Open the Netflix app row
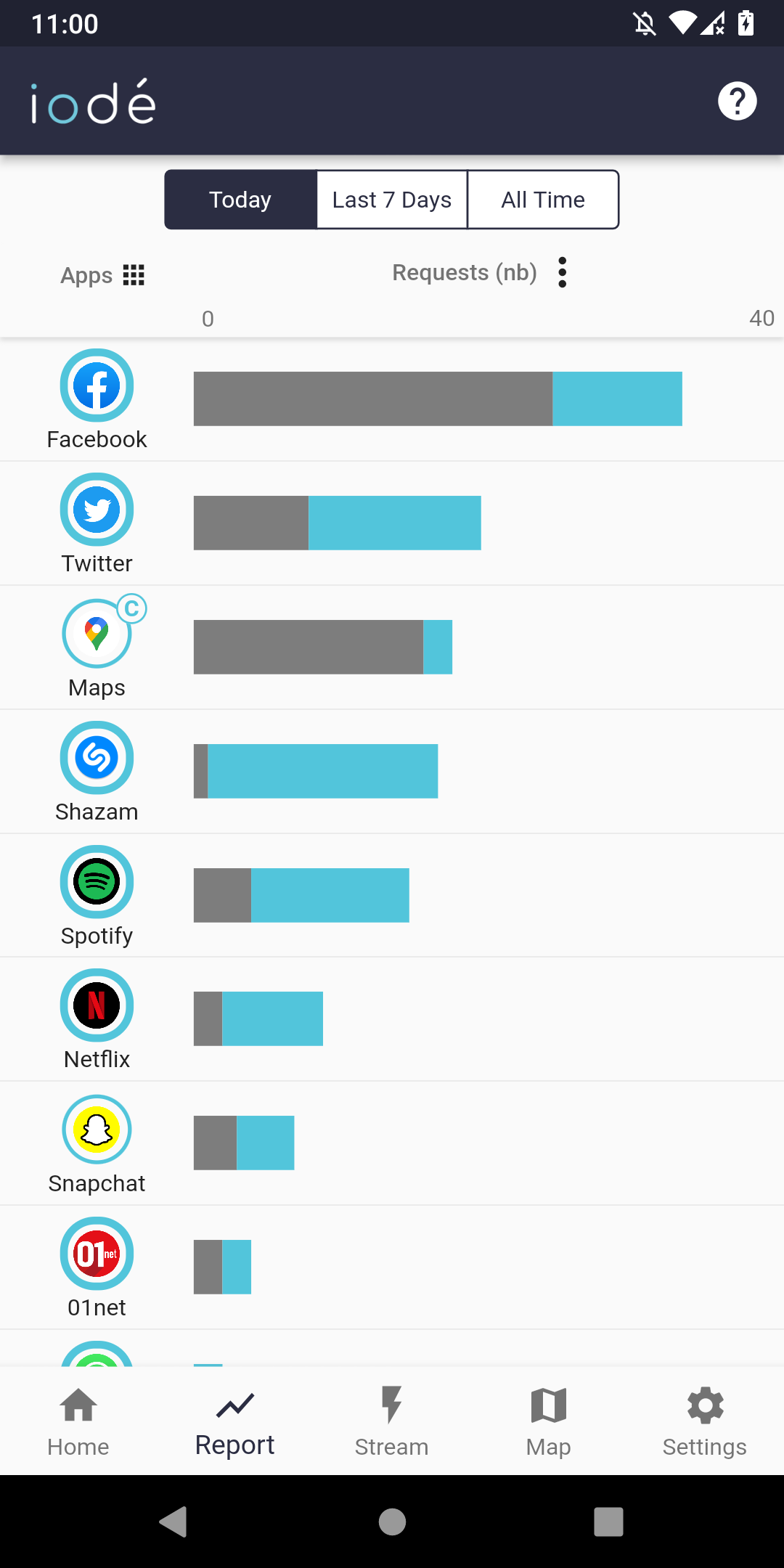Viewport: 784px width, 1568px height. 392,1019
